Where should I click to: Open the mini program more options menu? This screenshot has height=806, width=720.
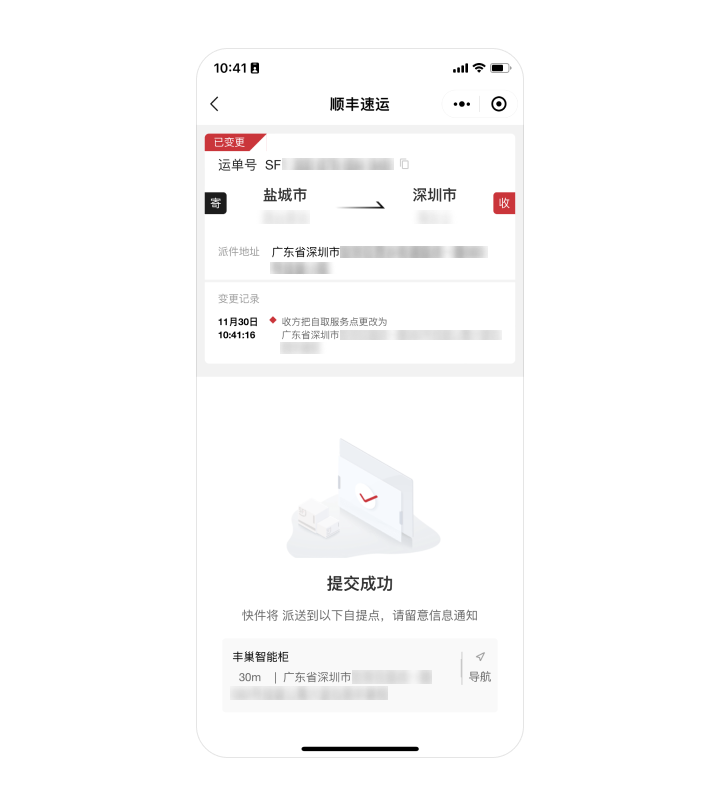[461, 104]
